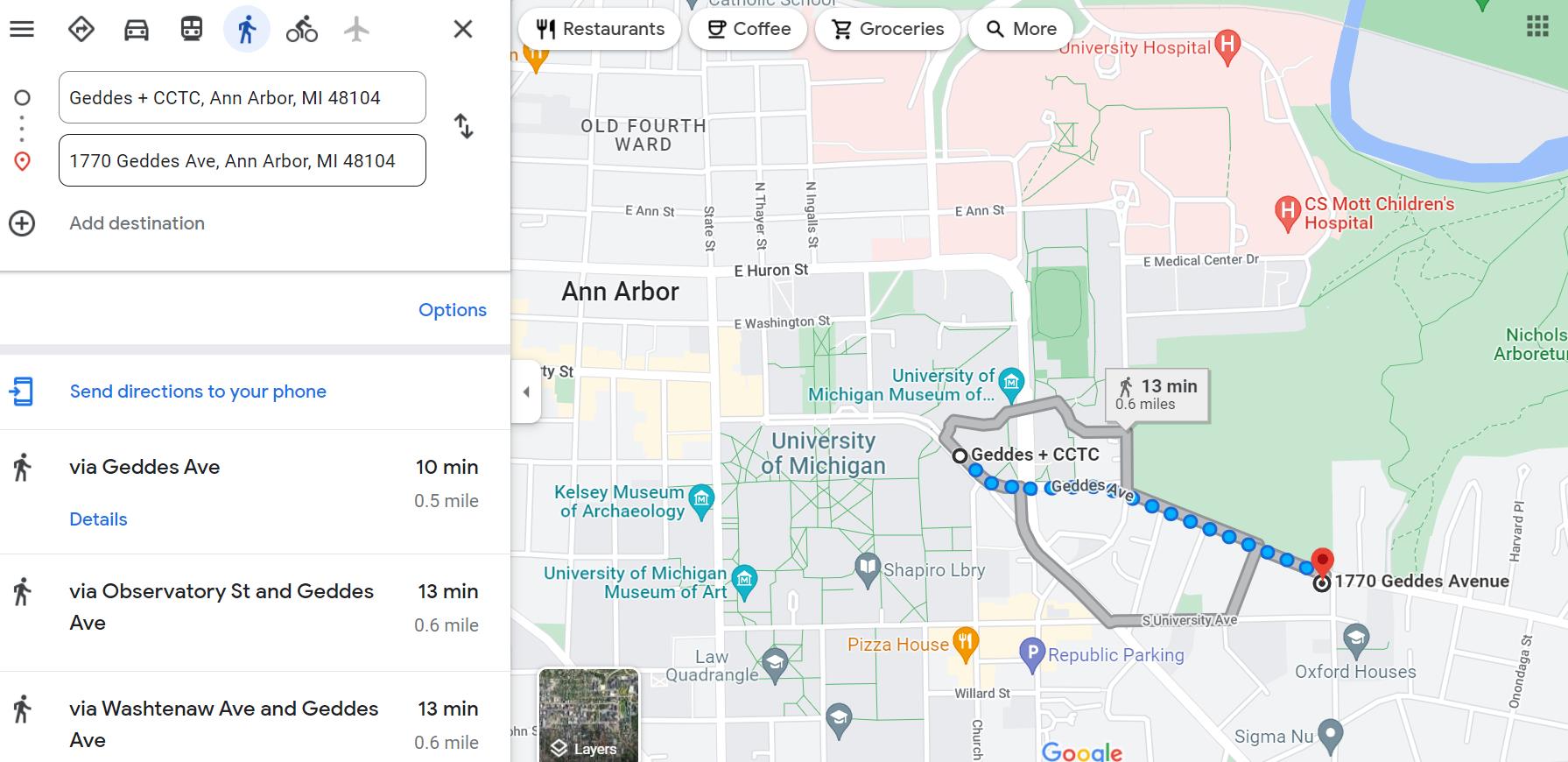Open route Options
The height and width of the screenshot is (762, 1568).
452,310
